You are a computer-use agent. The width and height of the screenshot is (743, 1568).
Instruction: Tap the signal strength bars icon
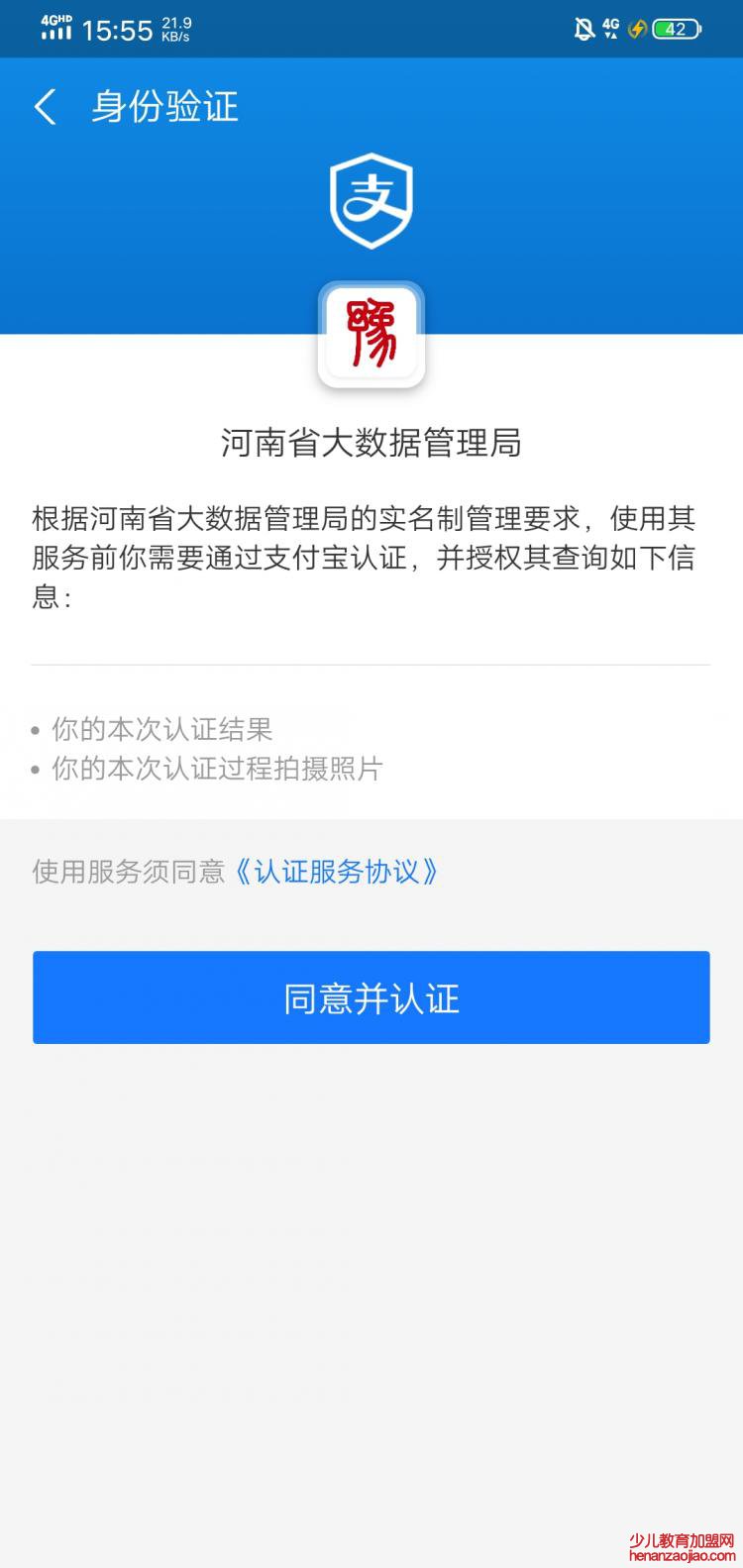[x=56, y=32]
